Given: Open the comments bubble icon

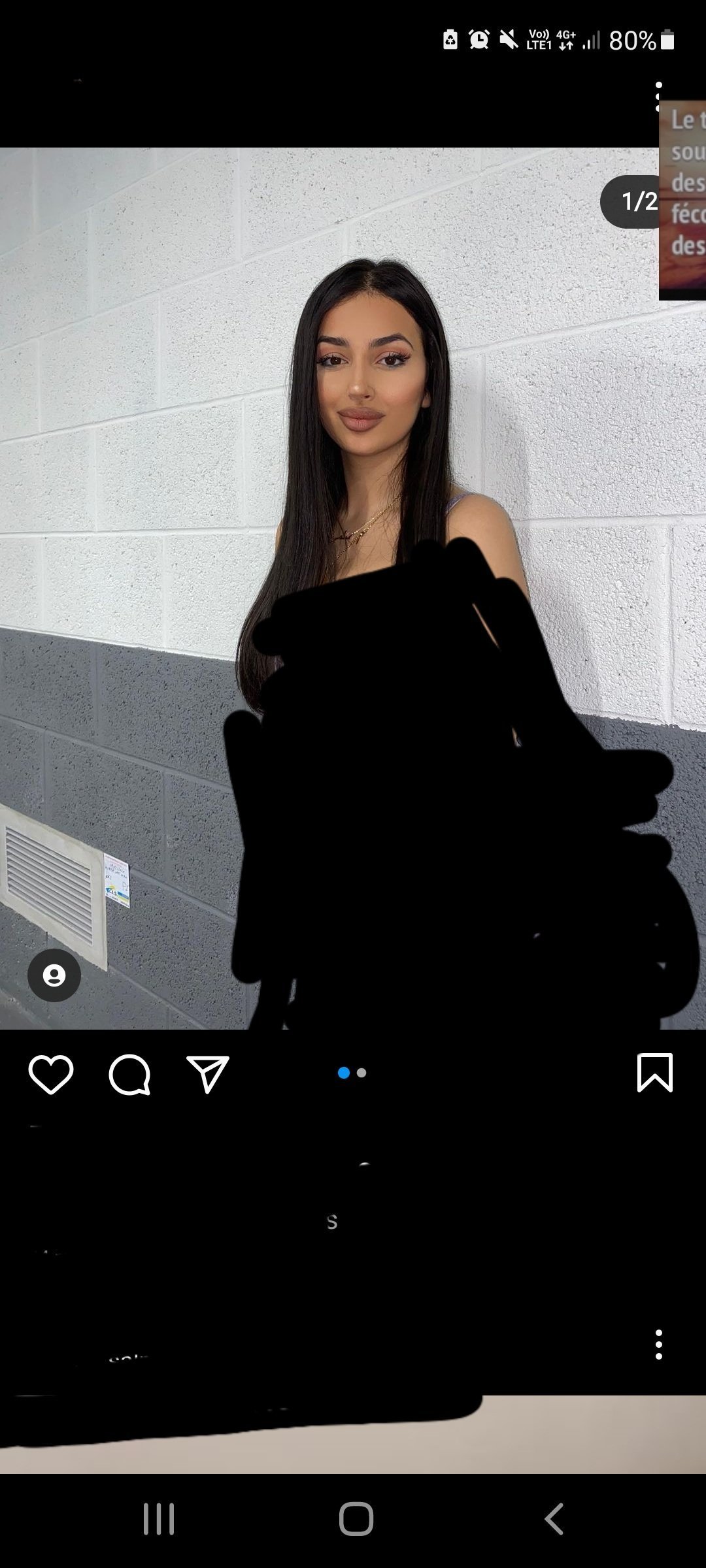Looking at the screenshot, I should pos(129,1074).
